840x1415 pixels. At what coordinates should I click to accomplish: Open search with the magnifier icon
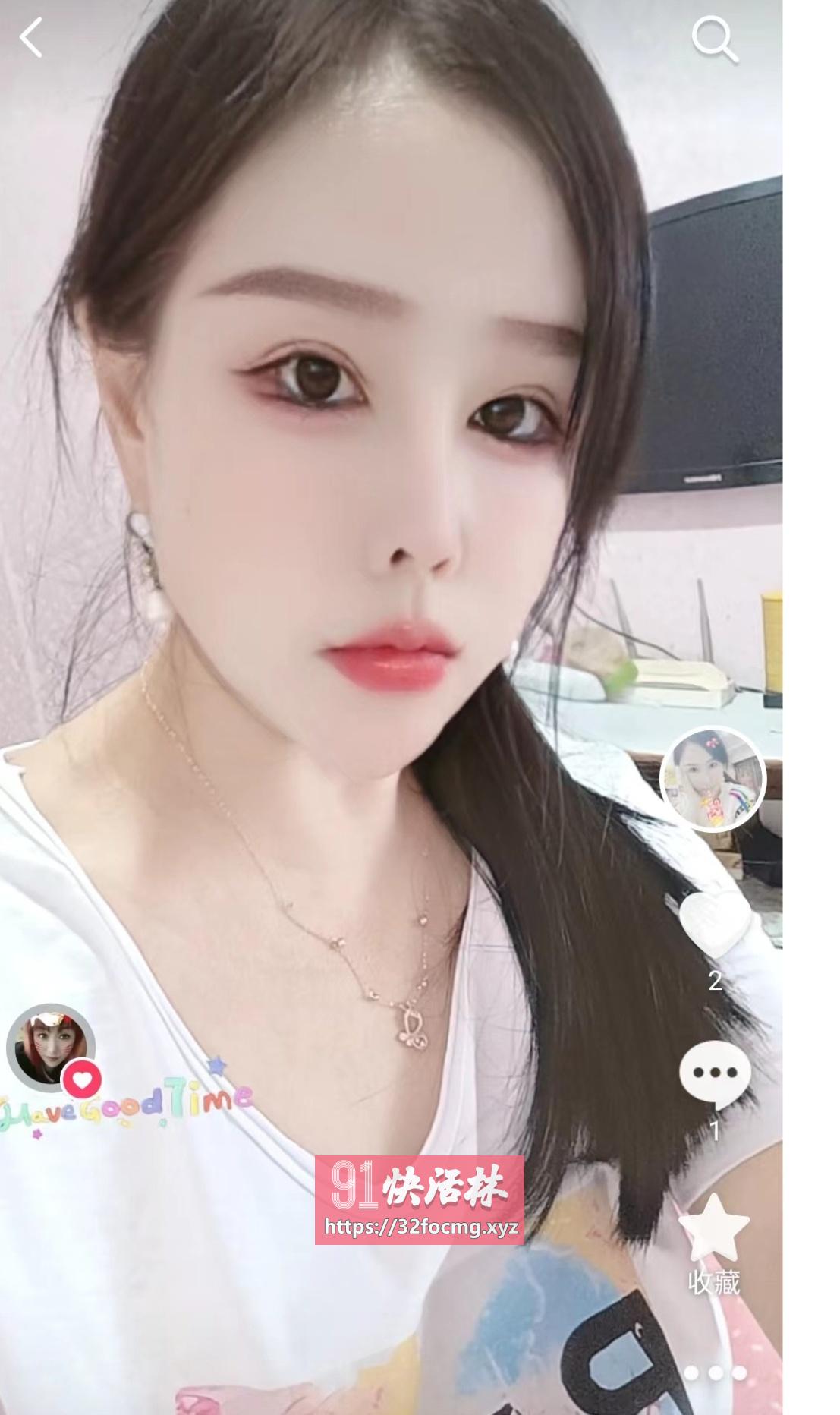tap(714, 39)
